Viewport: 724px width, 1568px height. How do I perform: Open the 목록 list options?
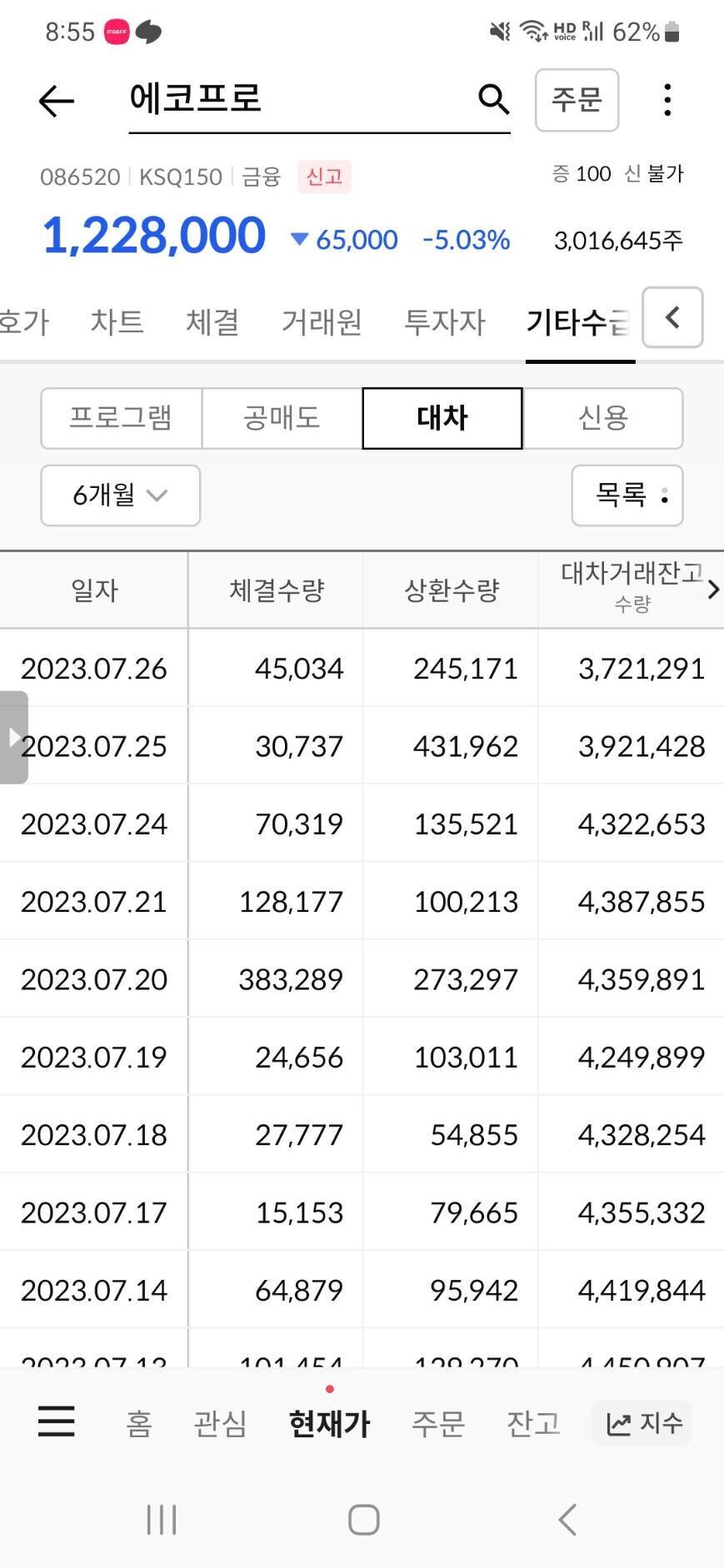(x=627, y=495)
